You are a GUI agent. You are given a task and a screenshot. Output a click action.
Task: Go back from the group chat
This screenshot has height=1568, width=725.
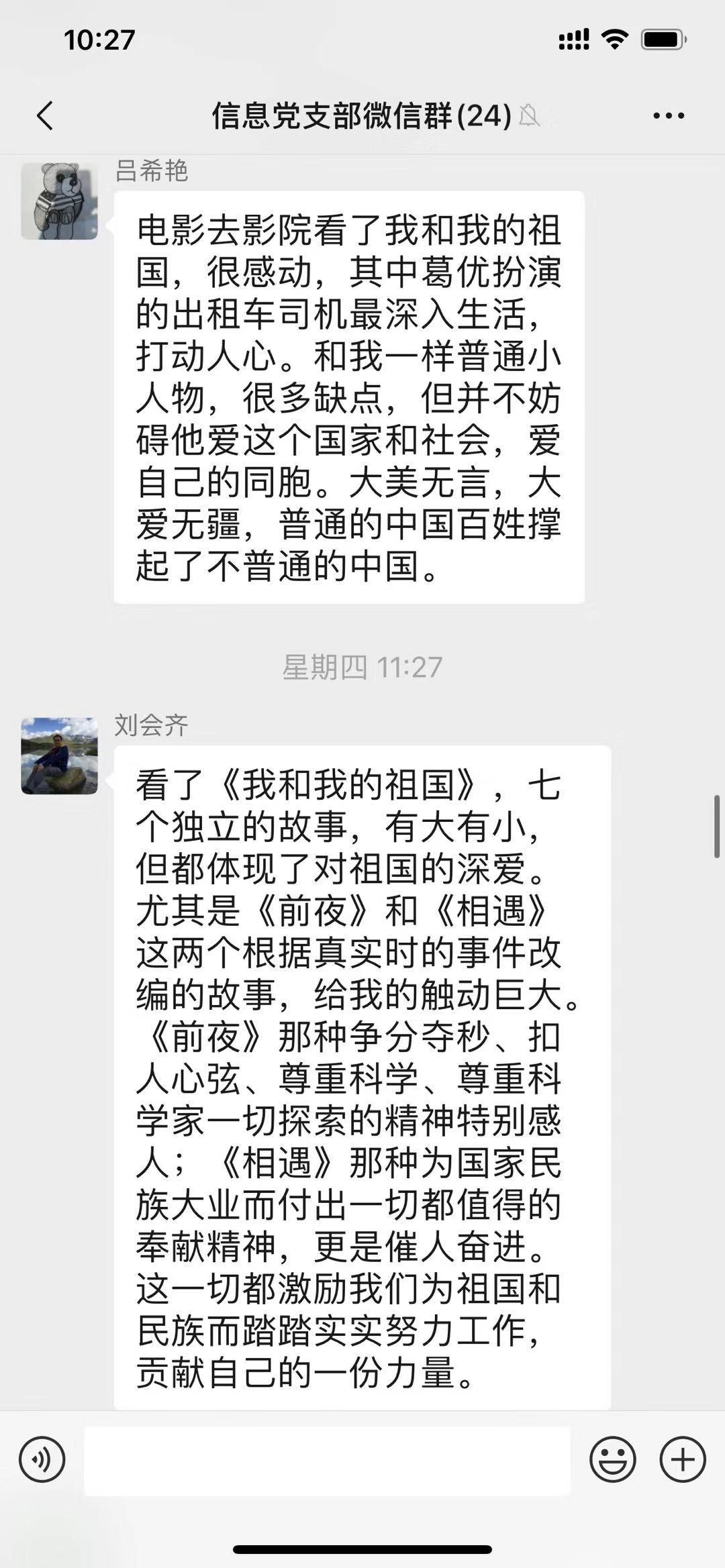tap(44, 115)
